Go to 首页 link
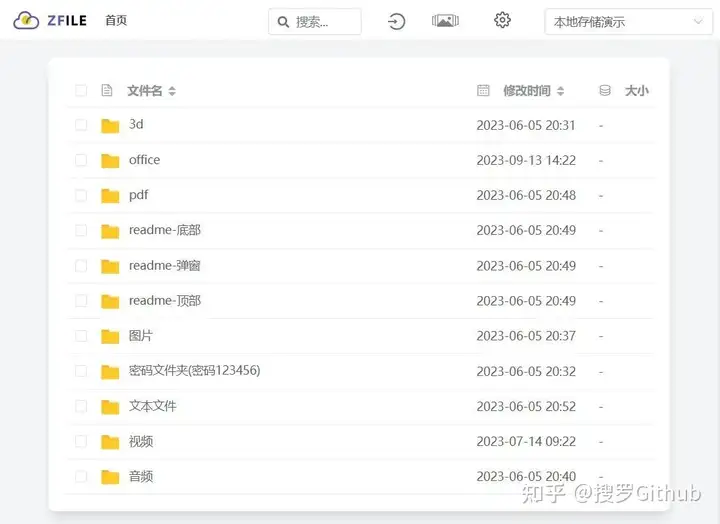Image resolution: width=720 pixels, height=524 pixels. click(x=116, y=21)
